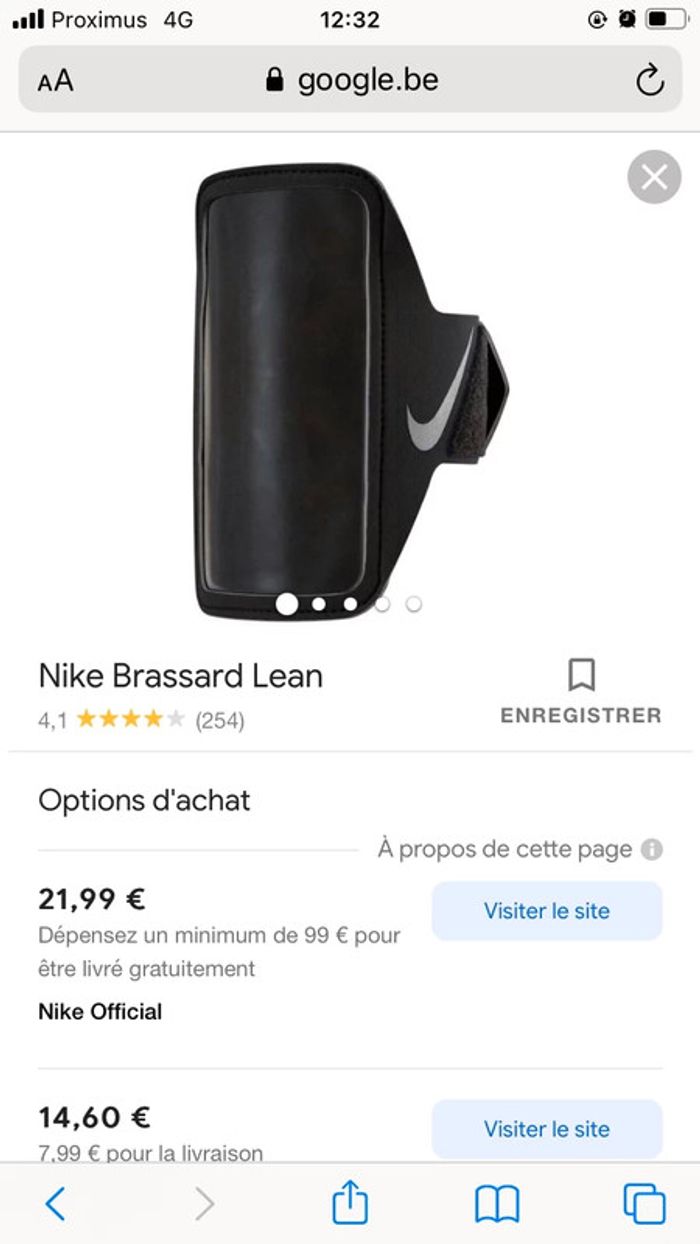Open the Nike Brassard Lean product image
Image resolution: width=700 pixels, height=1244 pixels.
(x=350, y=390)
